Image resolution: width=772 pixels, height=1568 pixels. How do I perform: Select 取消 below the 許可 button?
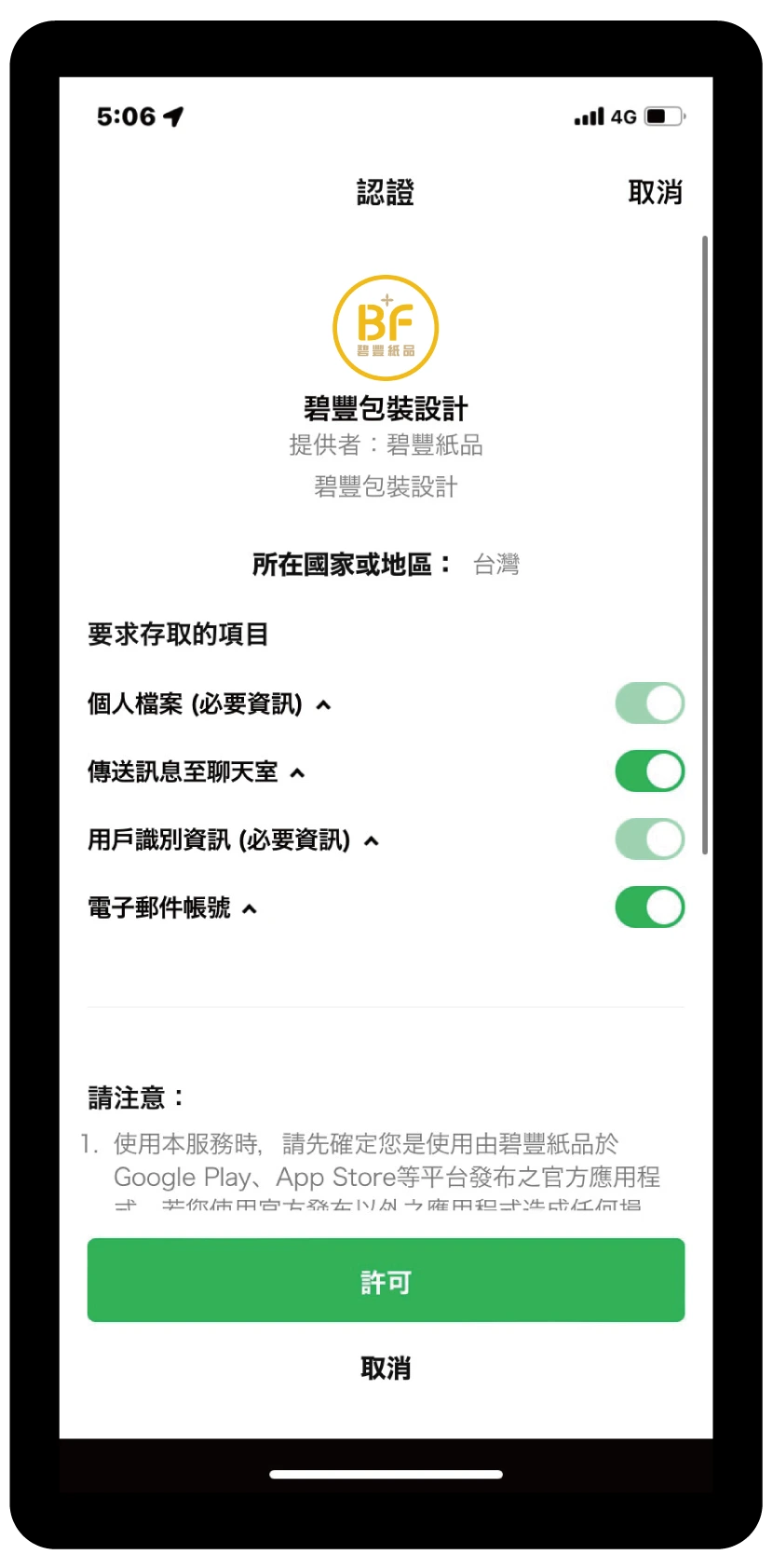pos(386,1368)
